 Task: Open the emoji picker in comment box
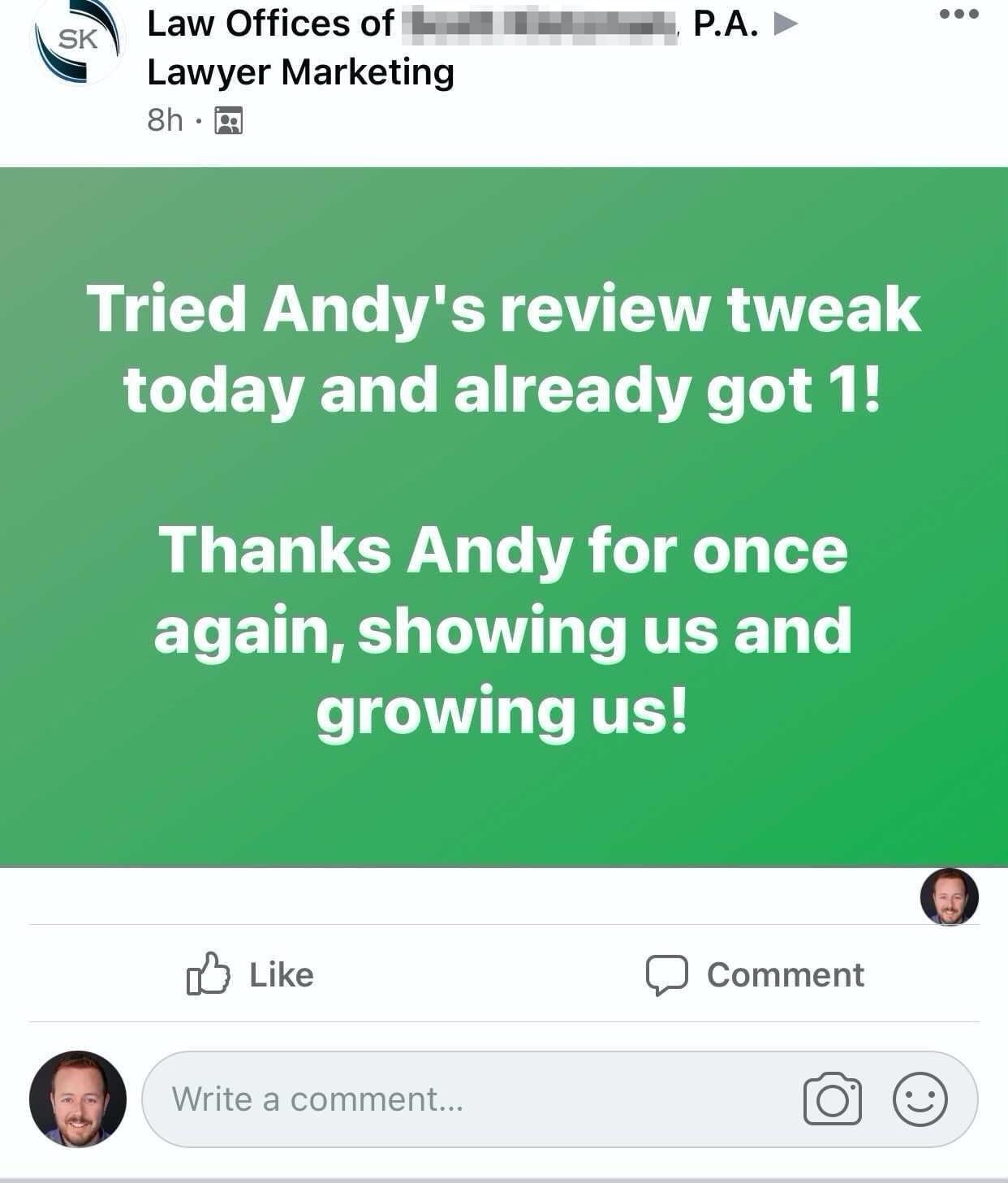[920, 1099]
